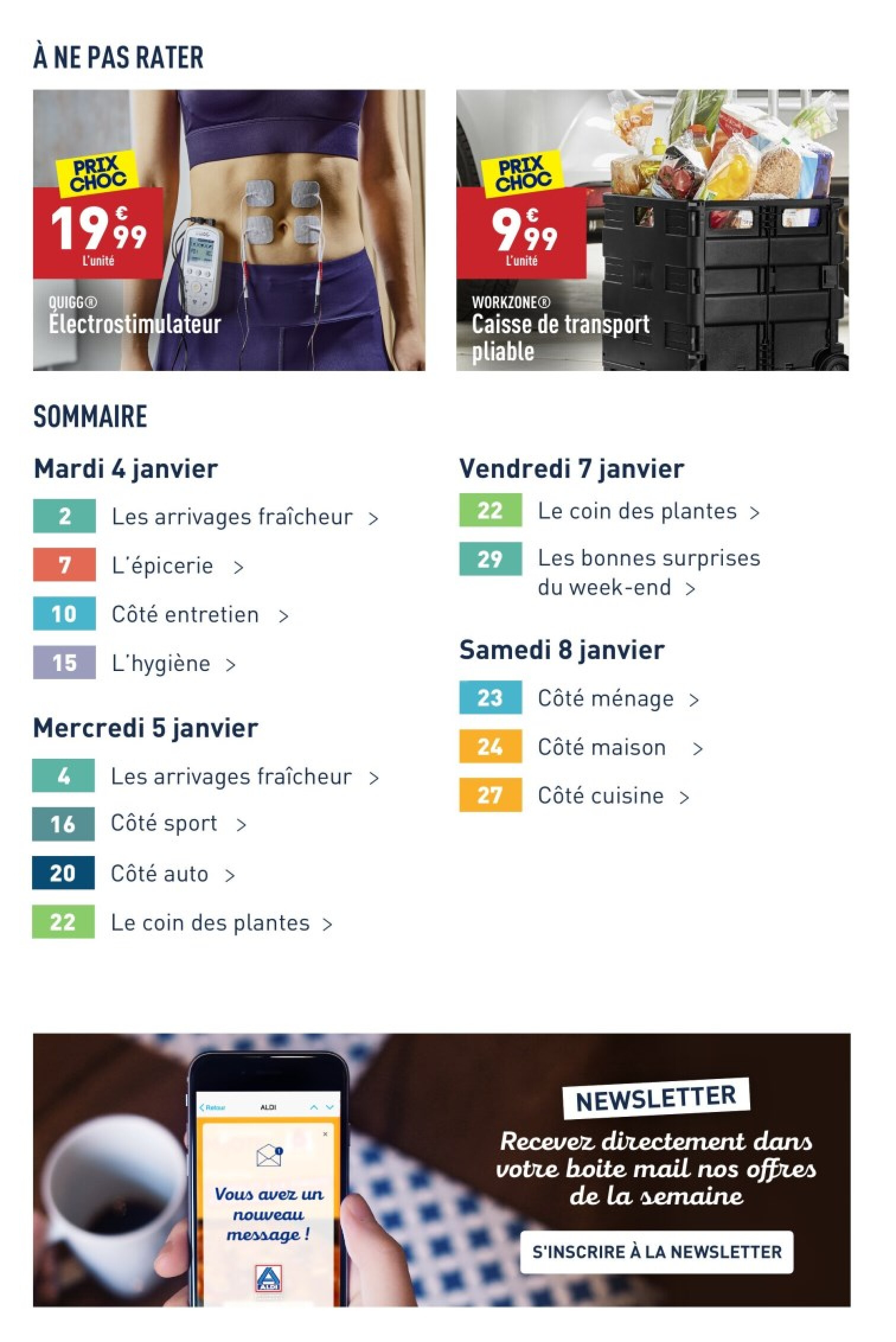
Task: Open the Électrostimulateur Quigg offer tile
Action: click(x=229, y=230)
